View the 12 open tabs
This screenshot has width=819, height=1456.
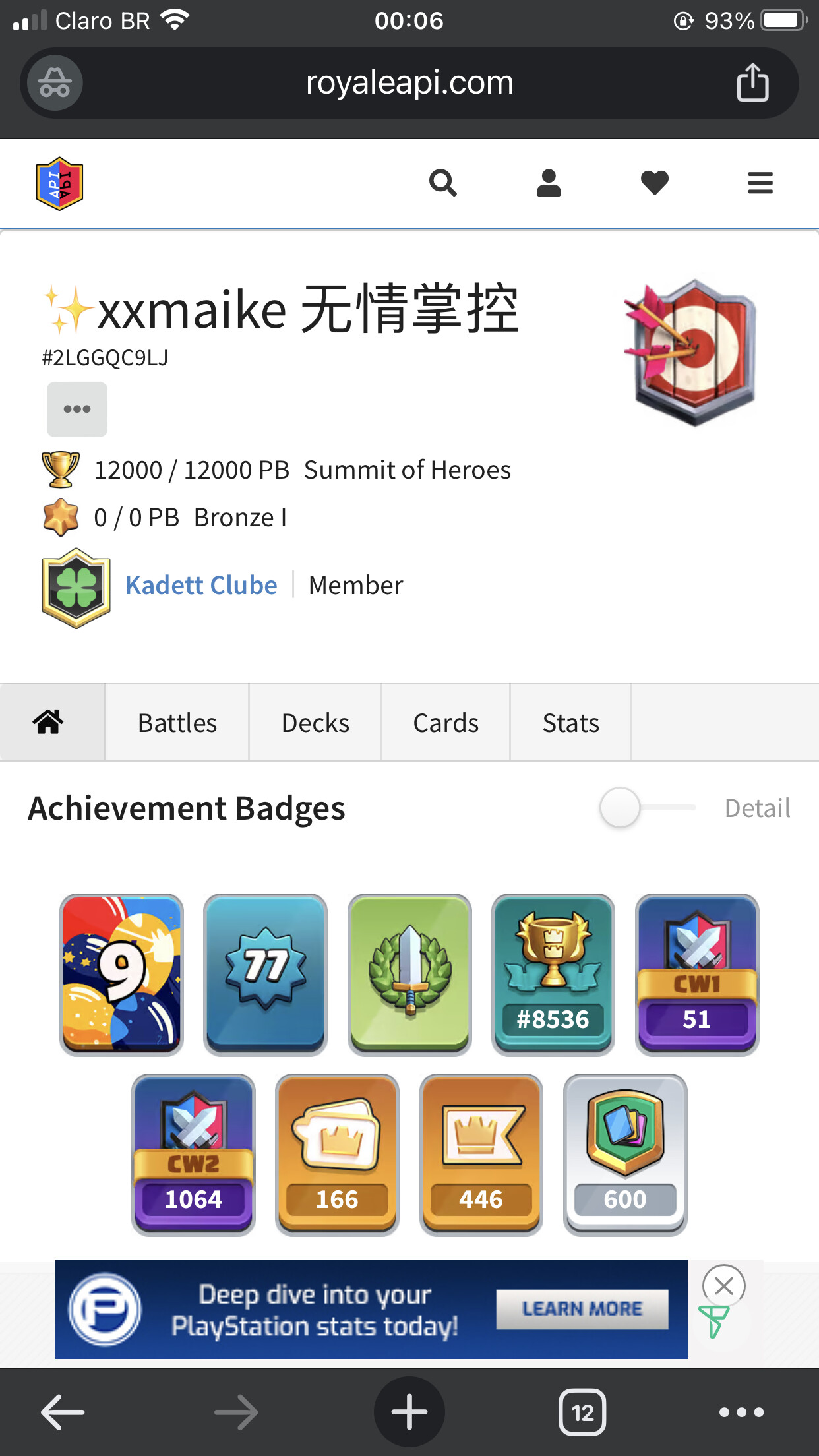point(582,1412)
